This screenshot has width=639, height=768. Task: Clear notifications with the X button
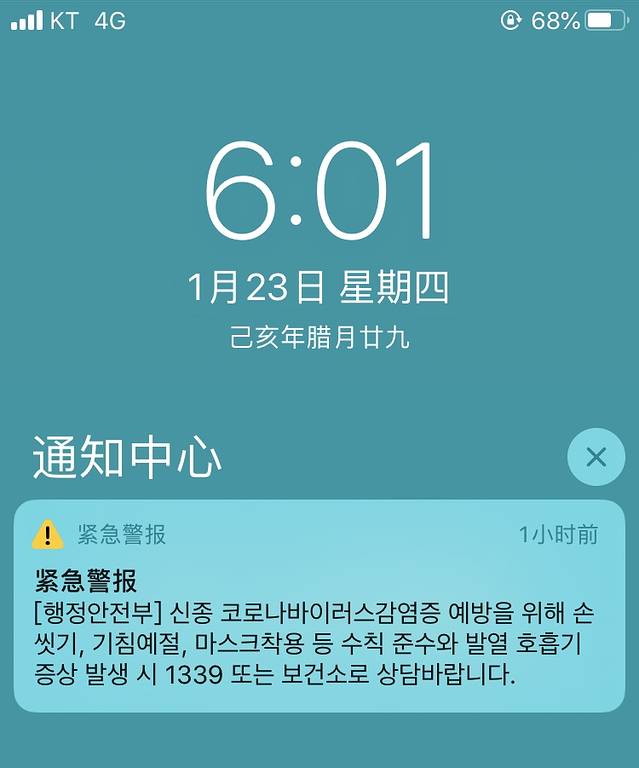596,458
